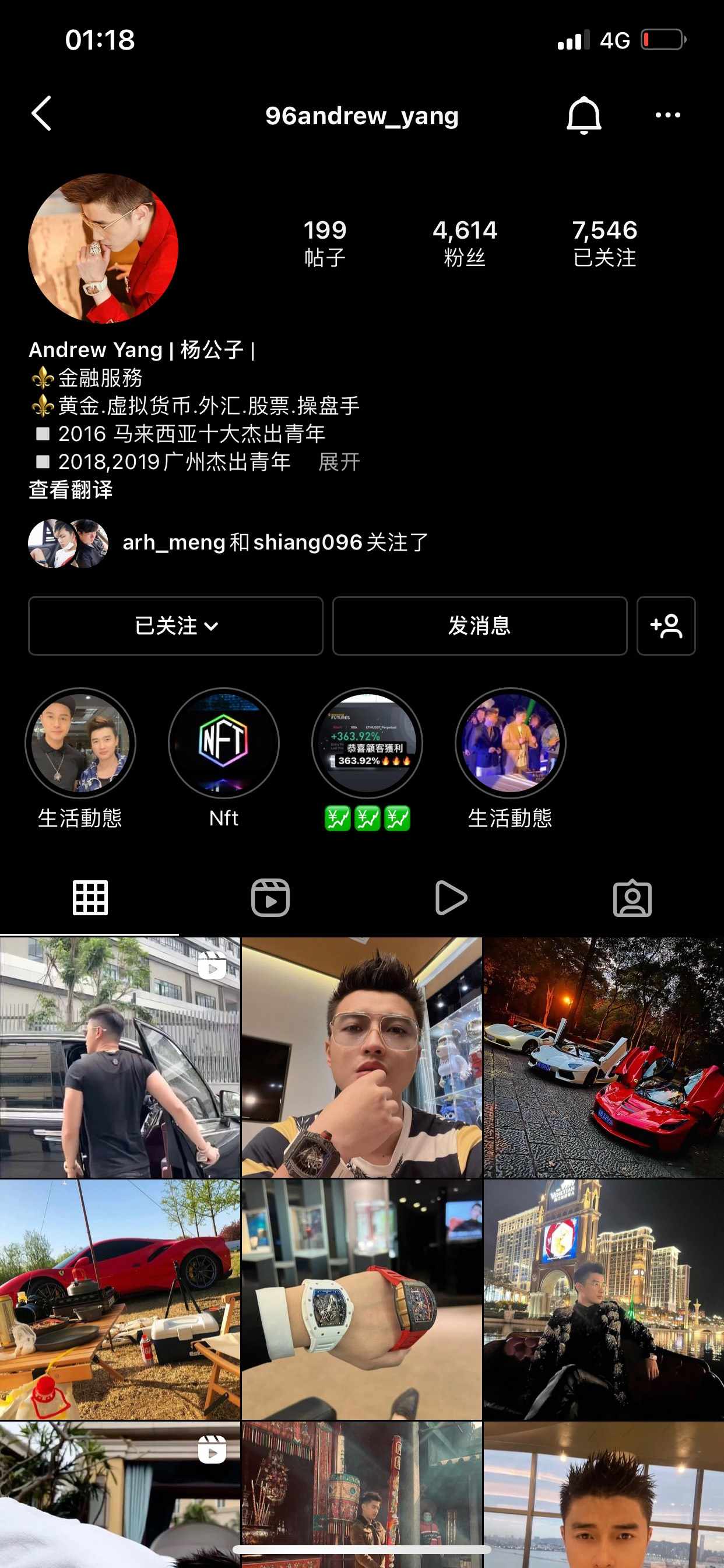Open suggested accounts add-person button
The width and height of the screenshot is (724, 1568).
[666, 626]
